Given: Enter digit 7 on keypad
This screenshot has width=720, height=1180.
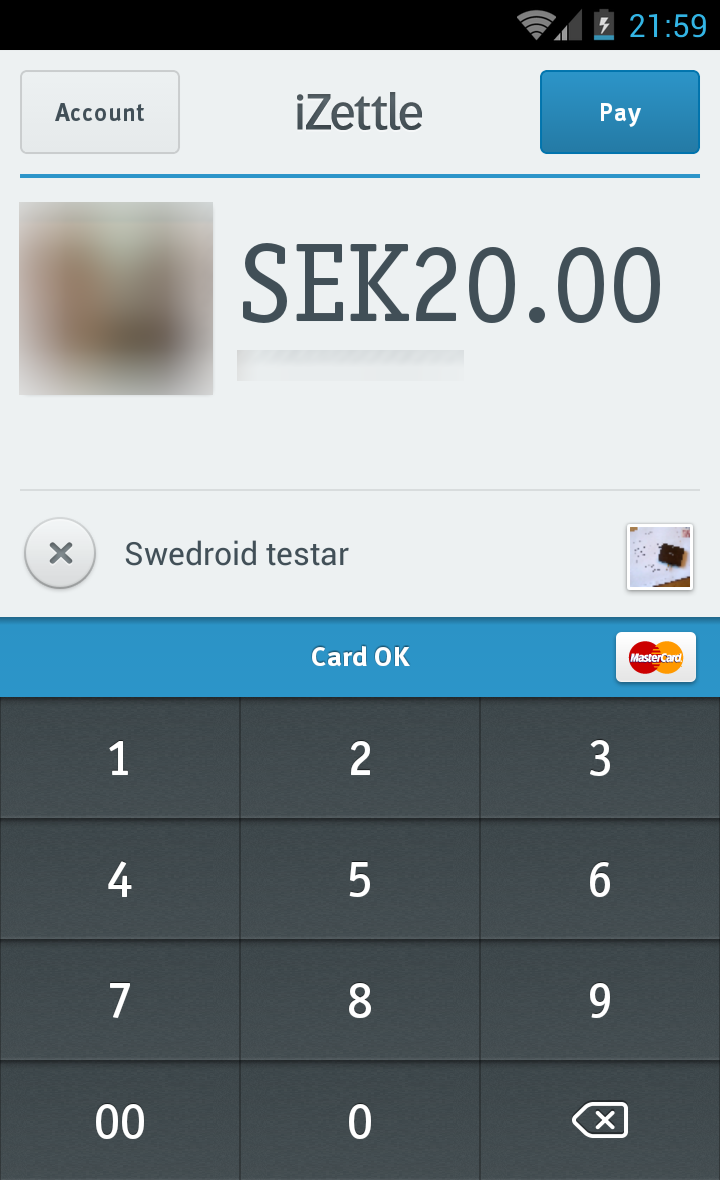Looking at the screenshot, I should tap(120, 1000).
